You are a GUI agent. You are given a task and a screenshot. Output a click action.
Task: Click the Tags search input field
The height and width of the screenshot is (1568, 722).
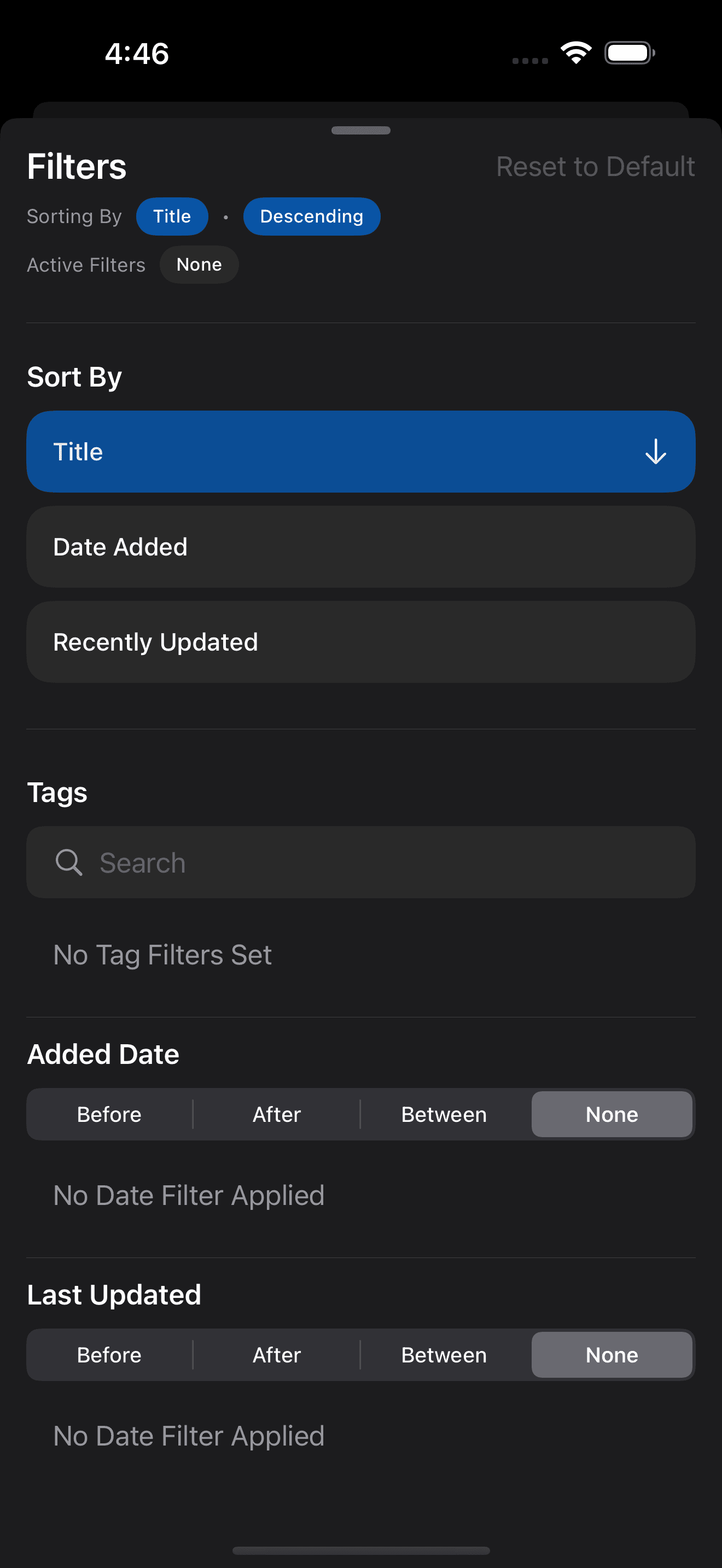(x=360, y=863)
